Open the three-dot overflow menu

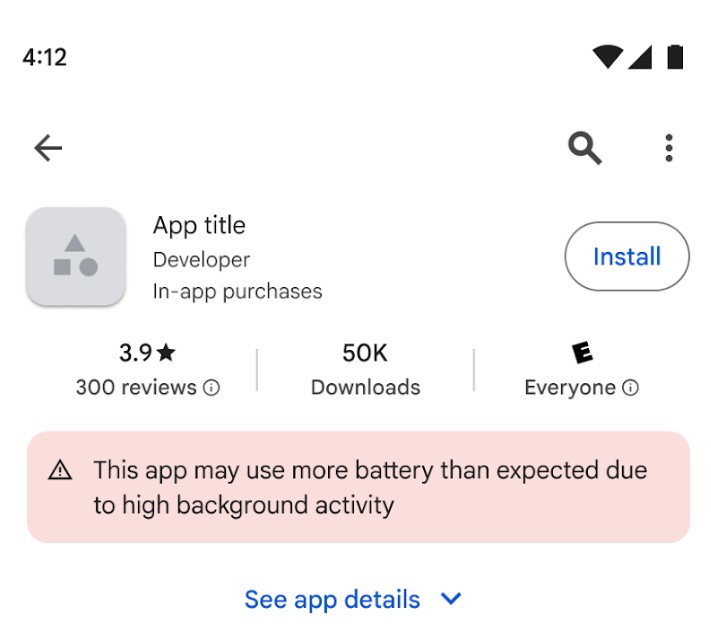669,149
